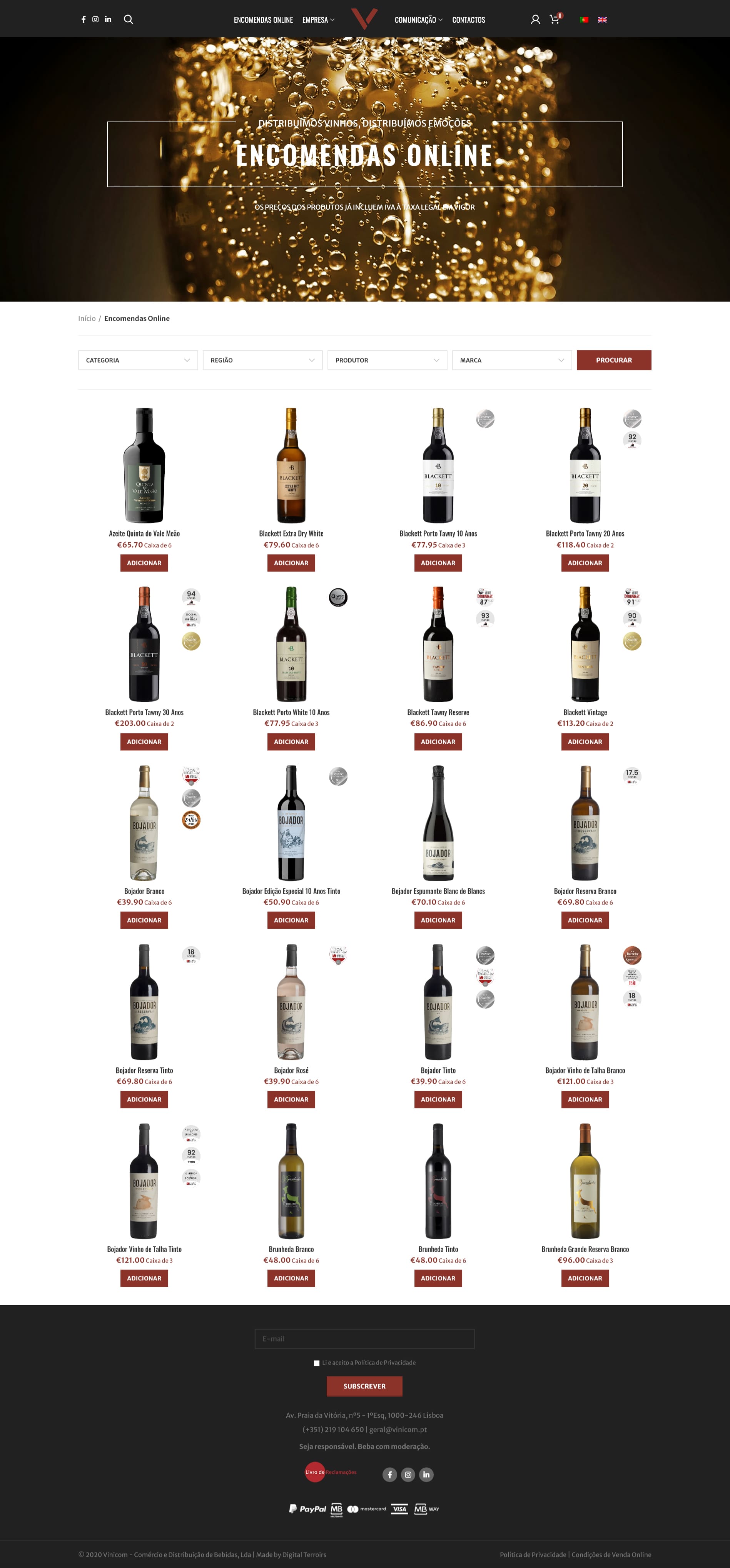730x1568 pixels.
Task: Open the search magnifier icon
Action: pos(129,20)
